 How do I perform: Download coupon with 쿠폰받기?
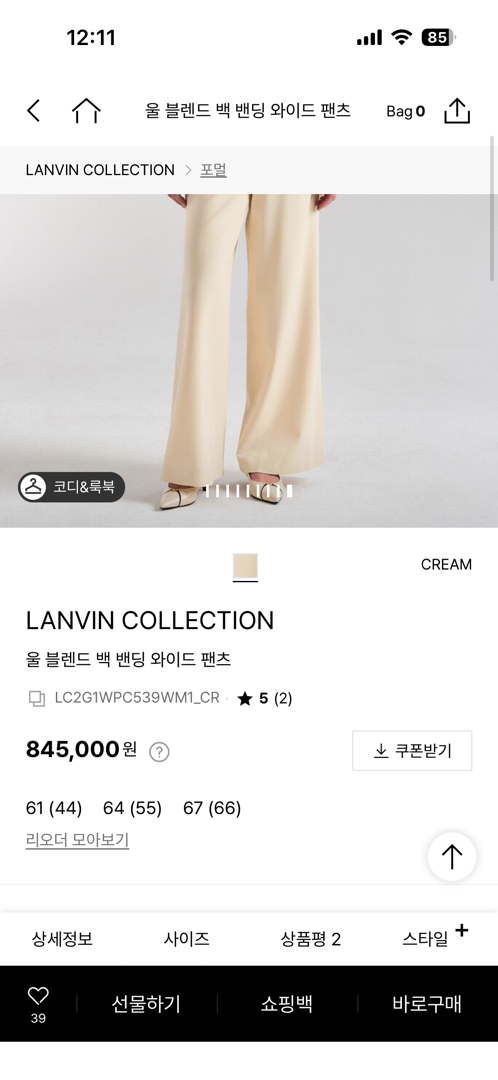point(412,751)
